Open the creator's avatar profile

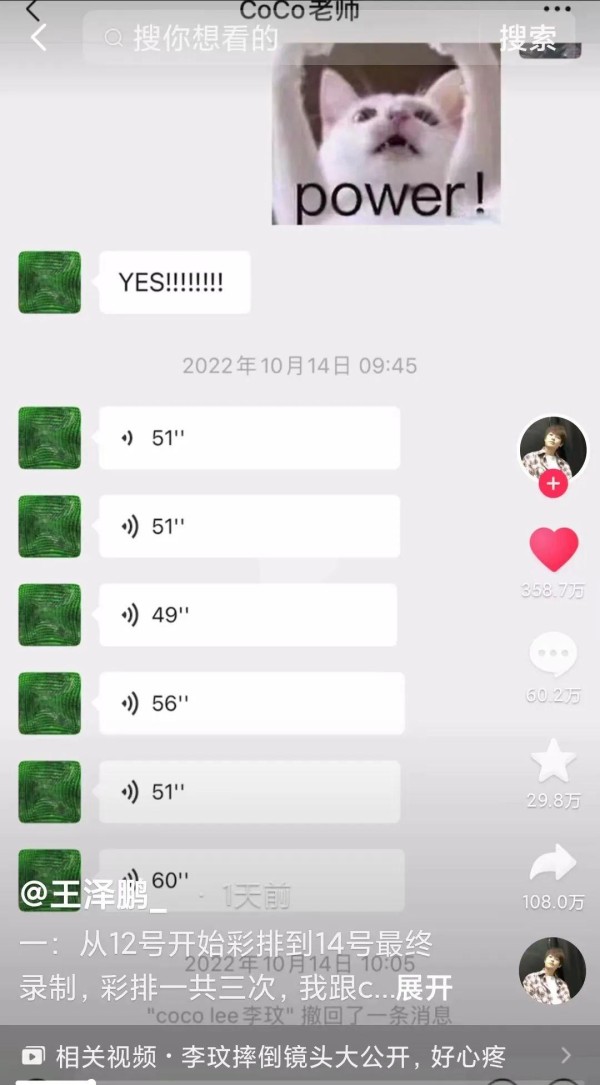coord(553,447)
